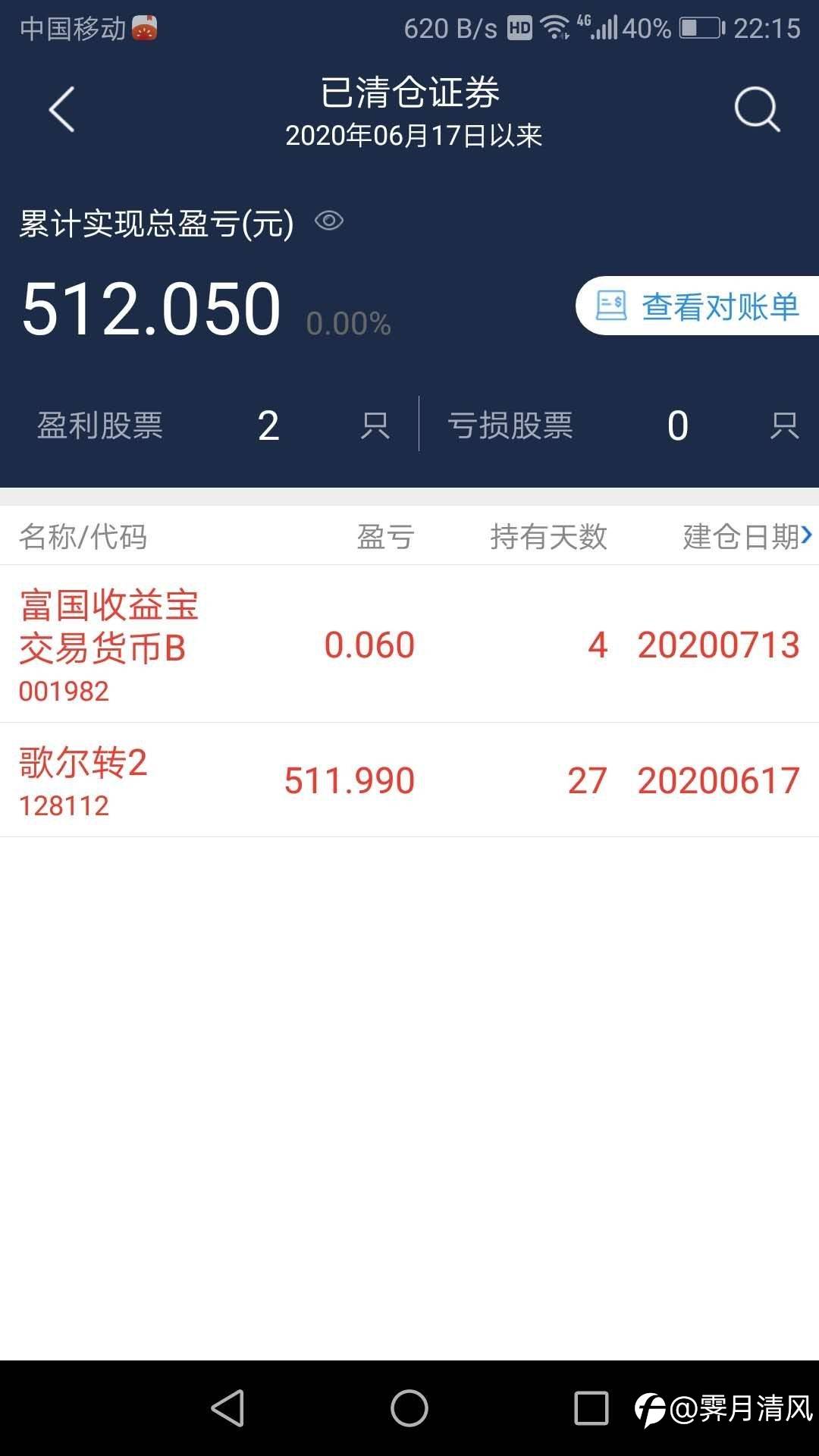
Task: Open 富国收益宝交易货币B row
Action: (409, 644)
